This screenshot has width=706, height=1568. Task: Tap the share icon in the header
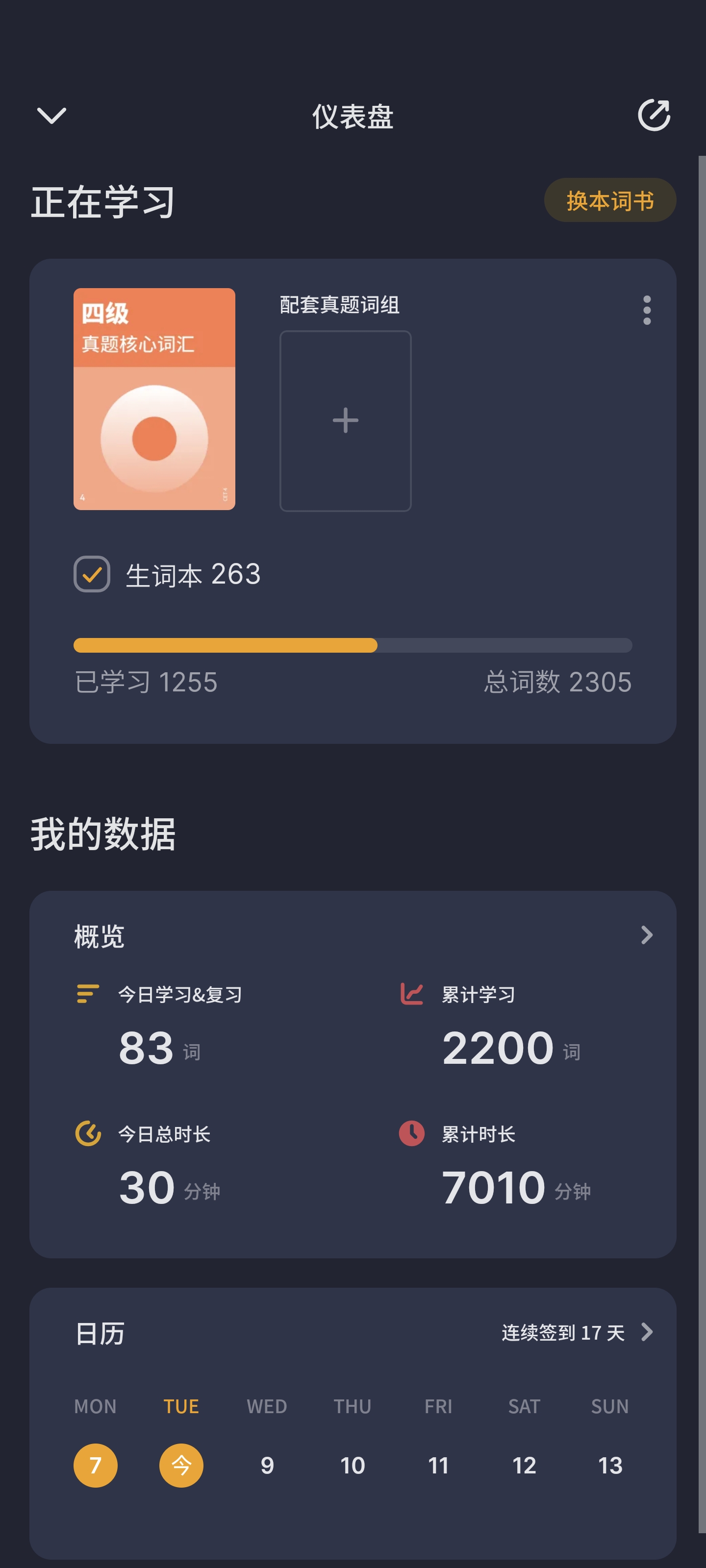(654, 115)
